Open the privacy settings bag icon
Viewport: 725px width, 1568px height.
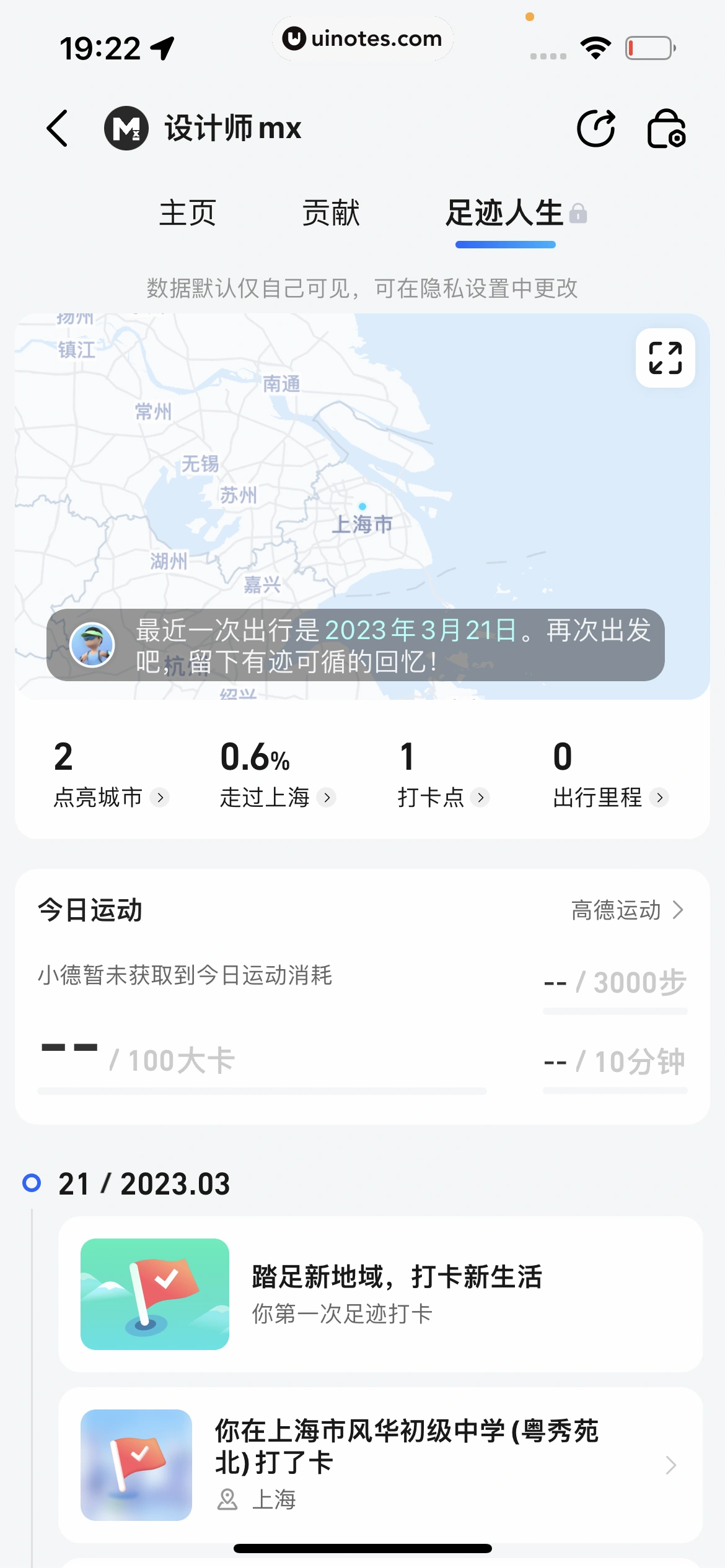tap(666, 128)
